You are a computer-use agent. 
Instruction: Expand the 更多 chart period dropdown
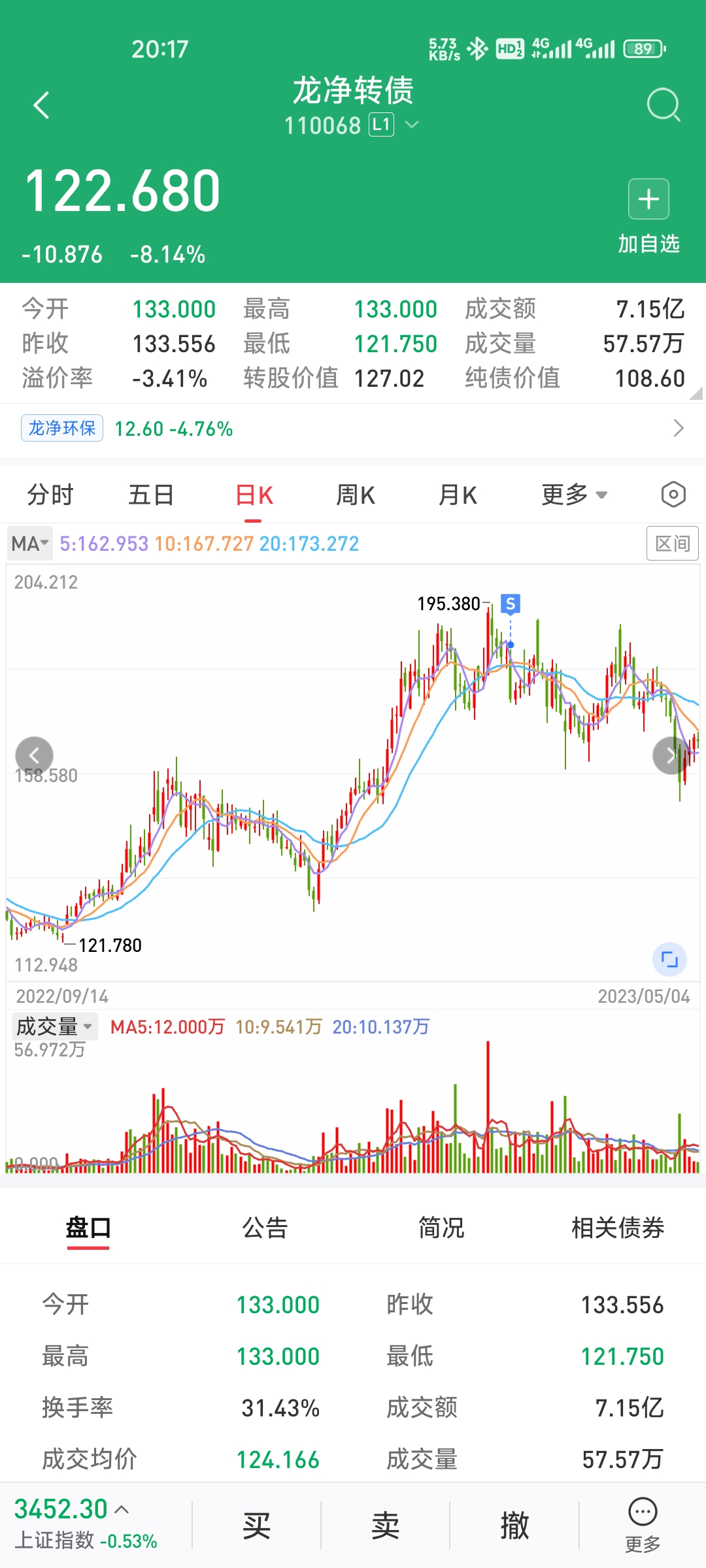pyautogui.click(x=574, y=495)
